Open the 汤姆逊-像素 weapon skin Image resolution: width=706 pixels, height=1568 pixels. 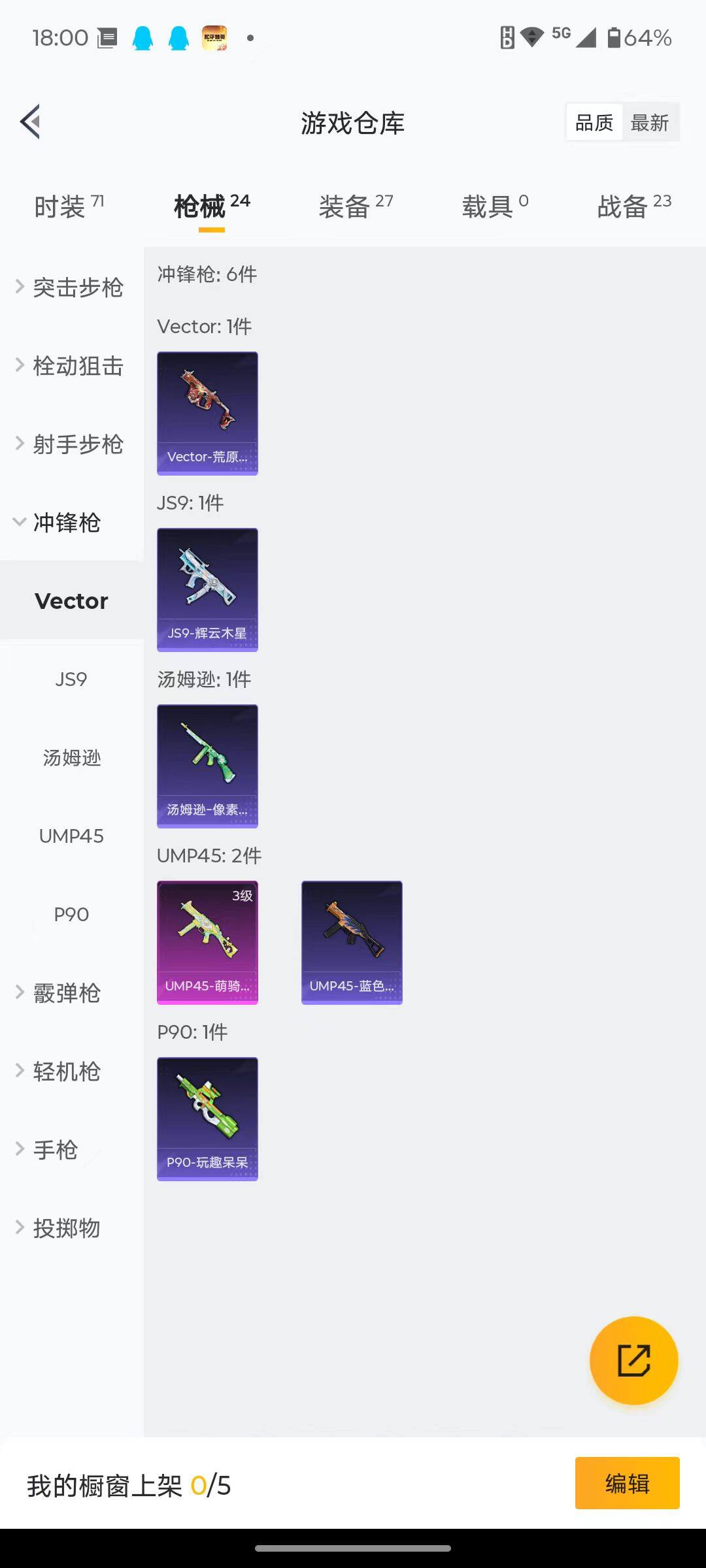tap(207, 766)
